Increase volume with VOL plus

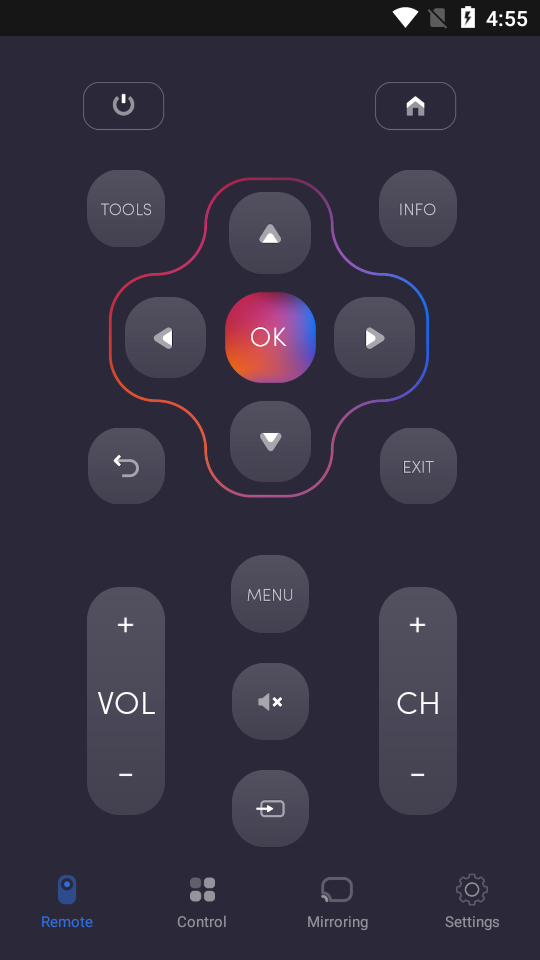pyautogui.click(x=126, y=625)
